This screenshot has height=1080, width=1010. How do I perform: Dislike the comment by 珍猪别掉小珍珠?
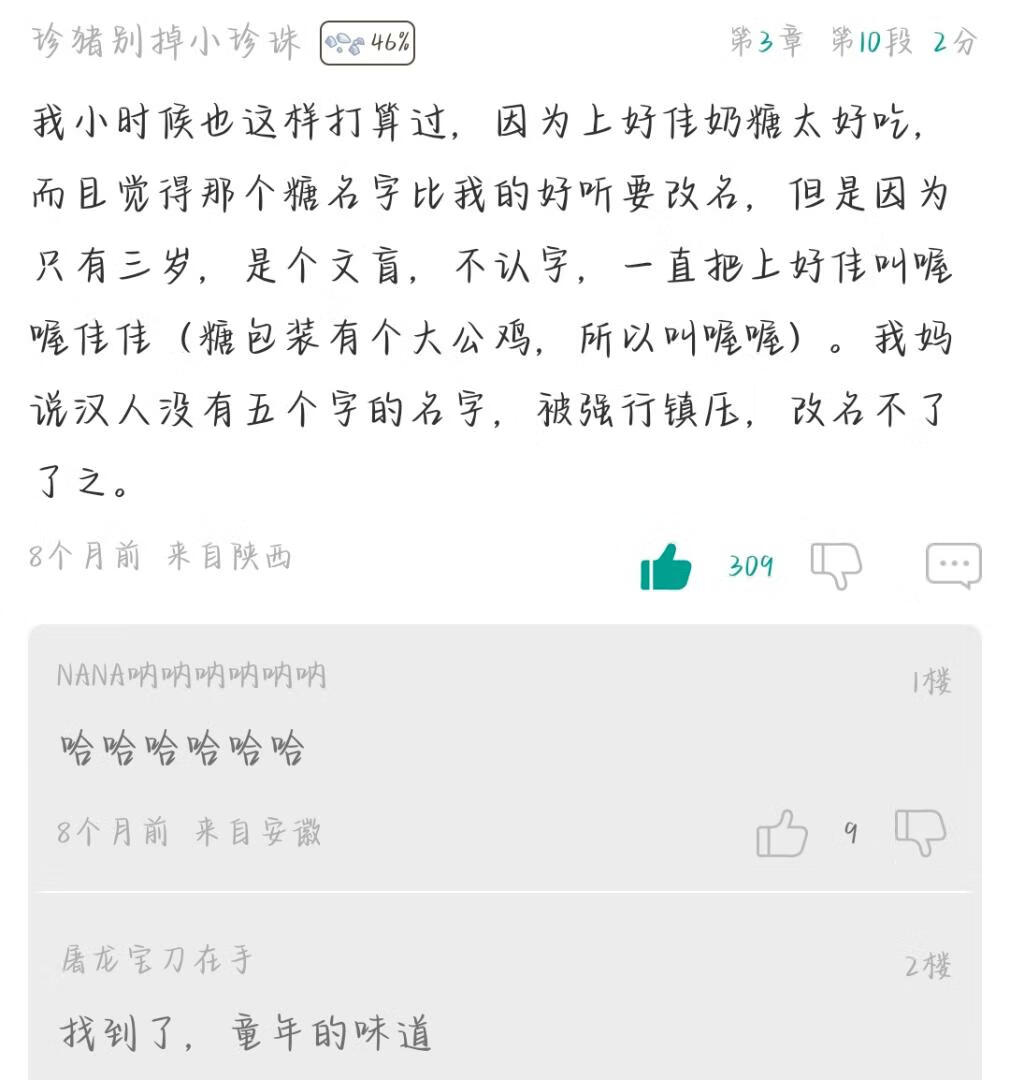836,565
